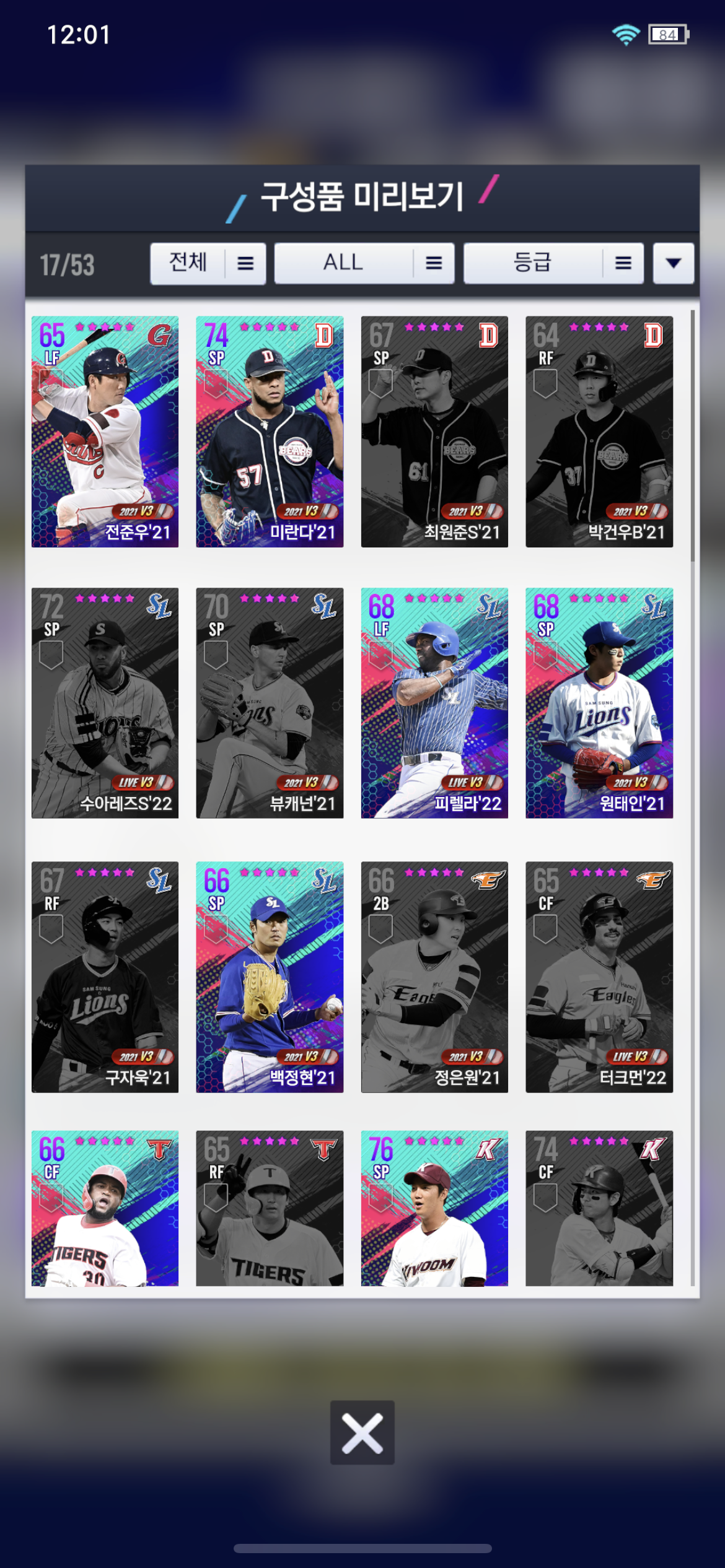
Task: Select the 원태인'21 player card
Action: click(599, 703)
